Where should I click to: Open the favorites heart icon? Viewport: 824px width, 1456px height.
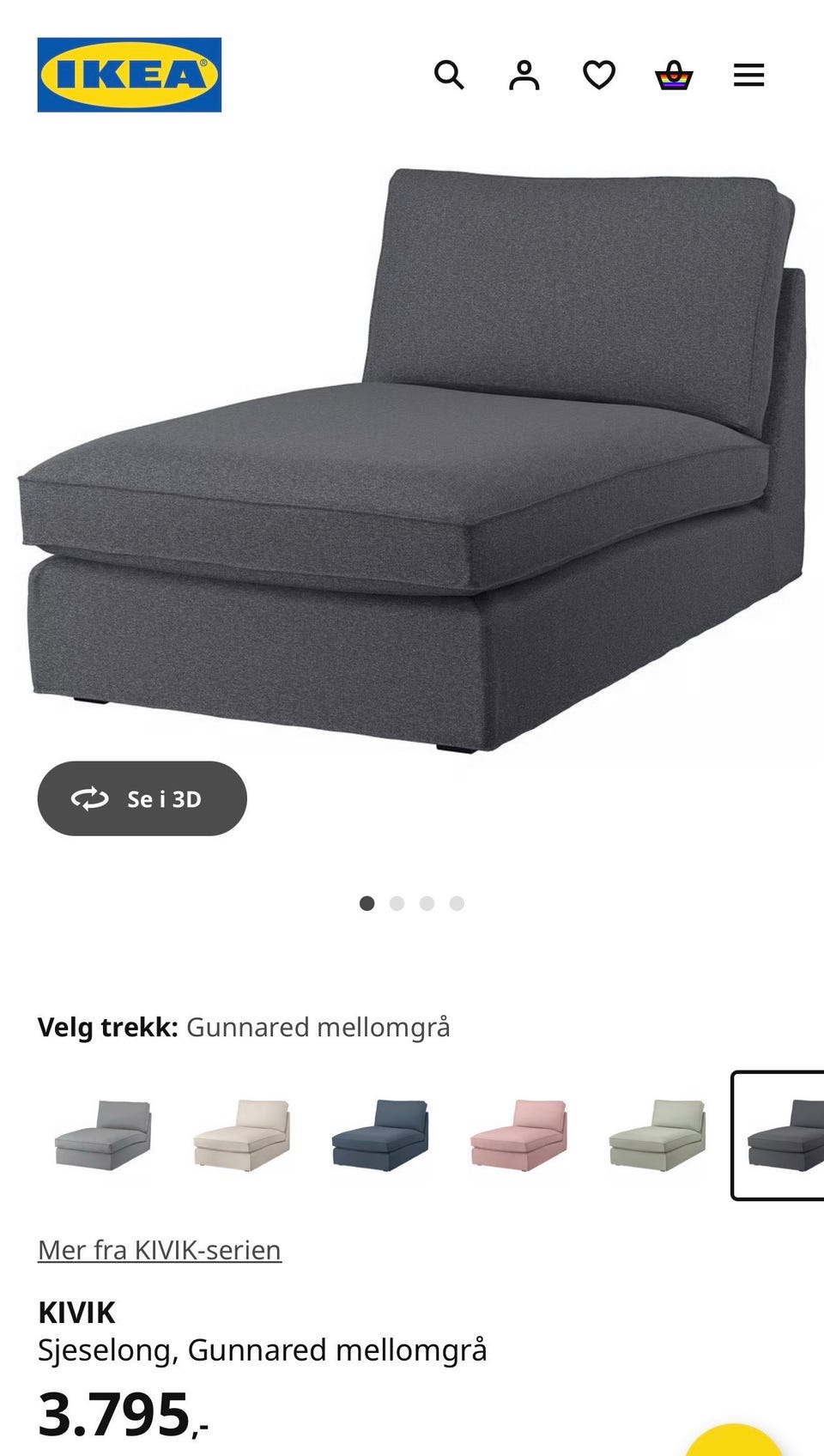click(x=598, y=76)
